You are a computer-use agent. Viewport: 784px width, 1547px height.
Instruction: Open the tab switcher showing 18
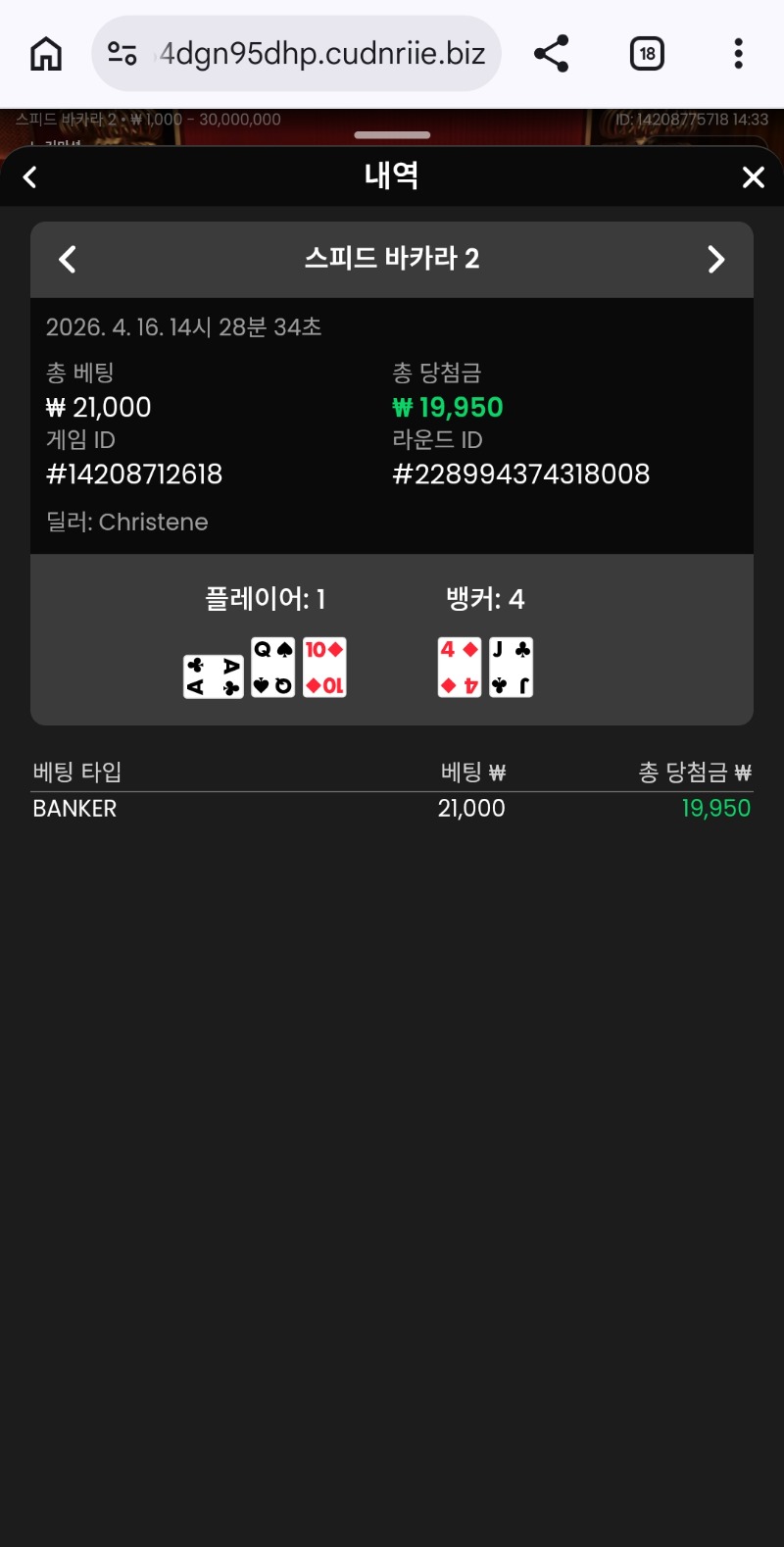[647, 53]
